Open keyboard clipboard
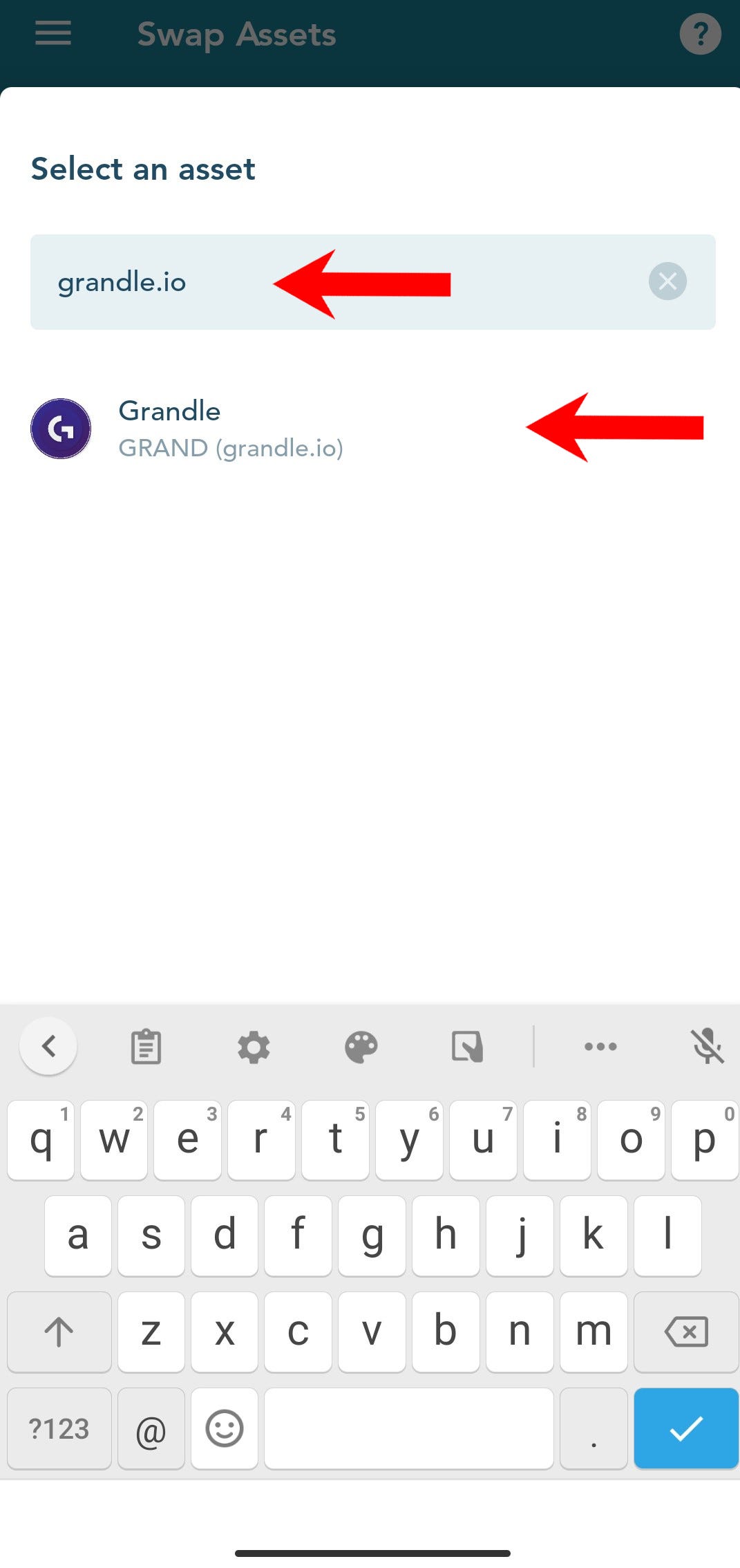Viewport: 740px width, 1568px height. [x=146, y=1047]
